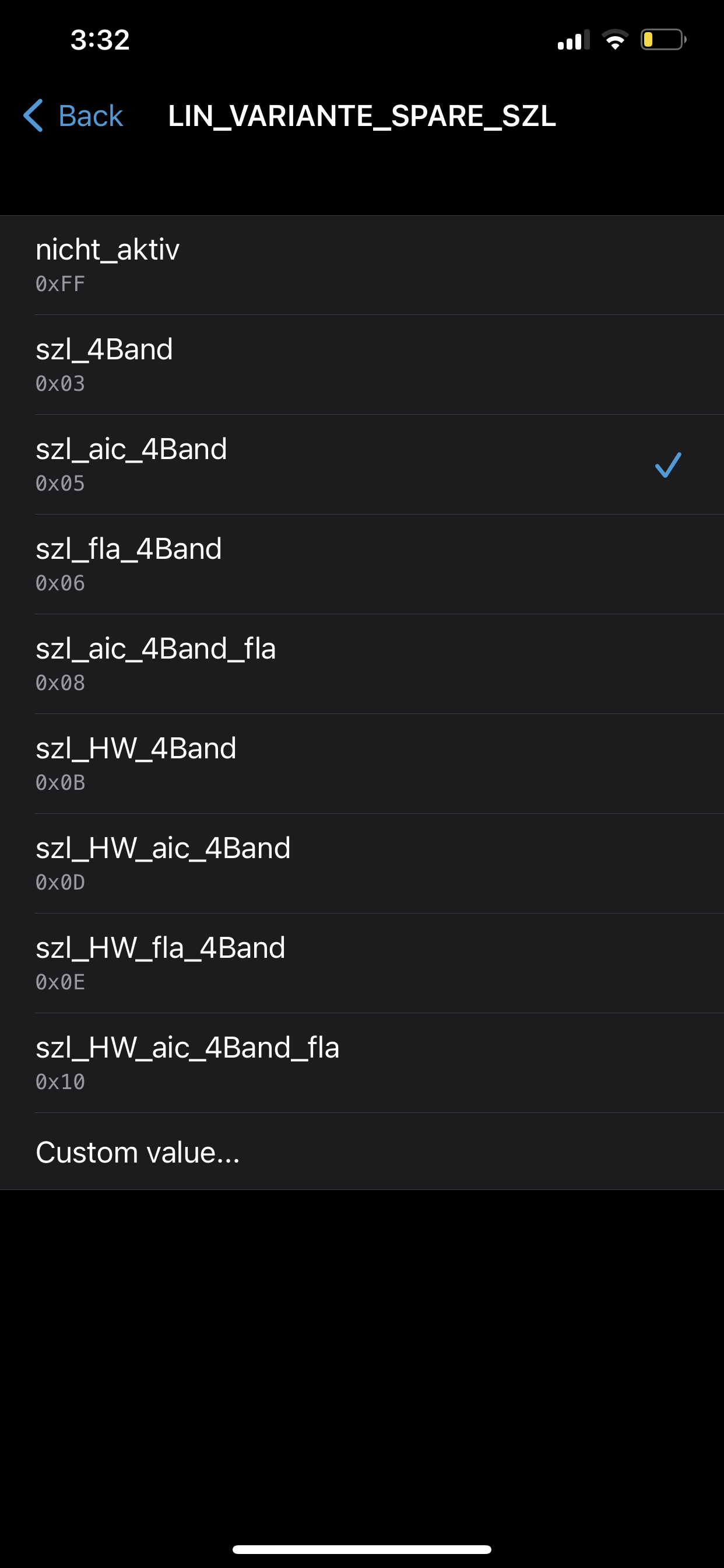724x1568 pixels.
Task: Open the Custom value entry
Action: pos(362,1152)
